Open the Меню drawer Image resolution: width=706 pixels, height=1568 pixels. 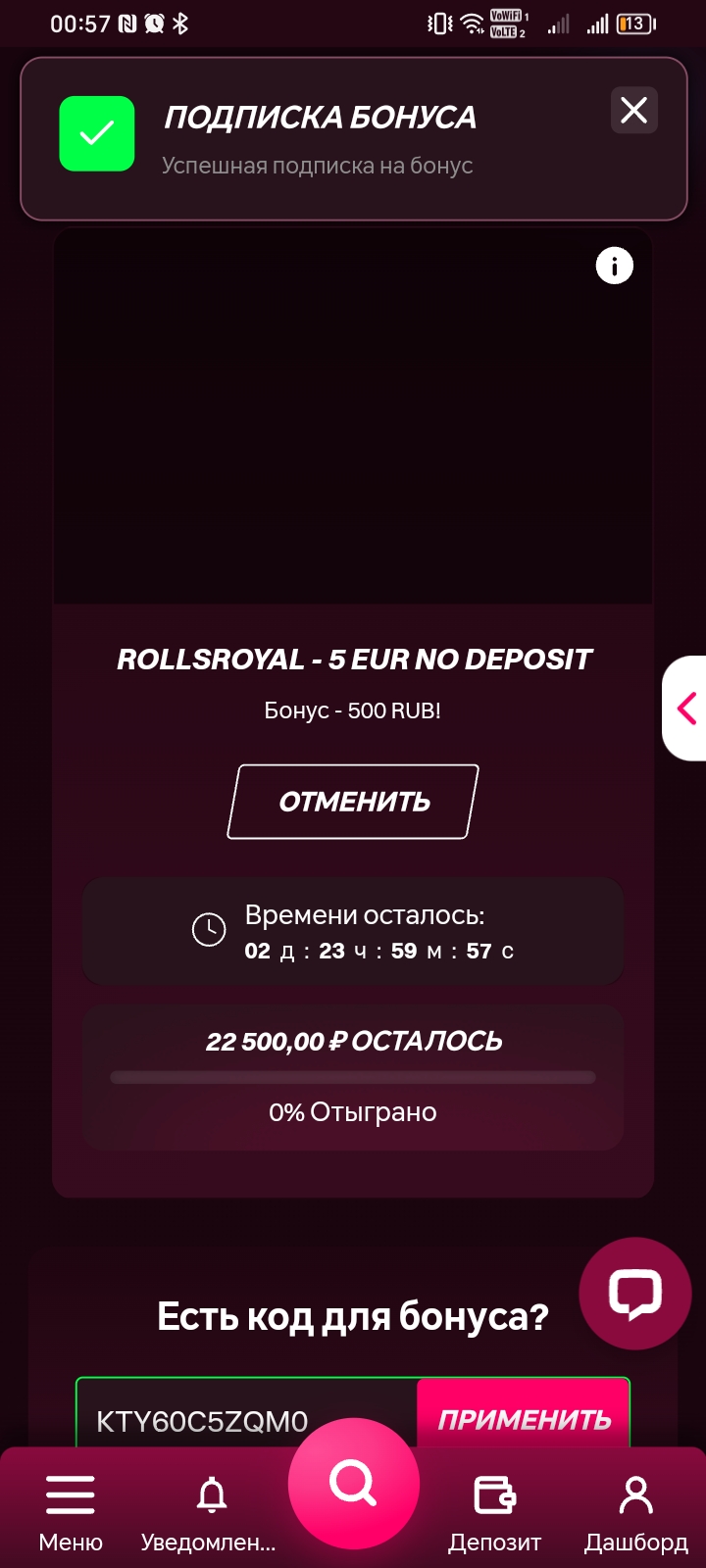71,1512
